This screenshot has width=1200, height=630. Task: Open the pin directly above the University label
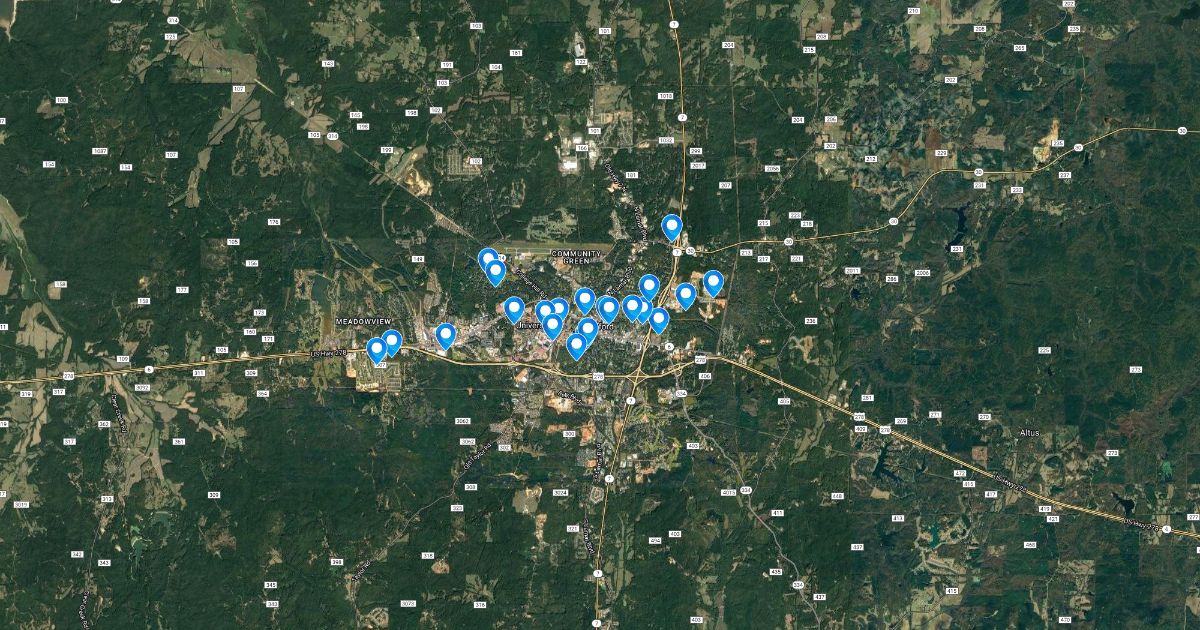(514, 308)
